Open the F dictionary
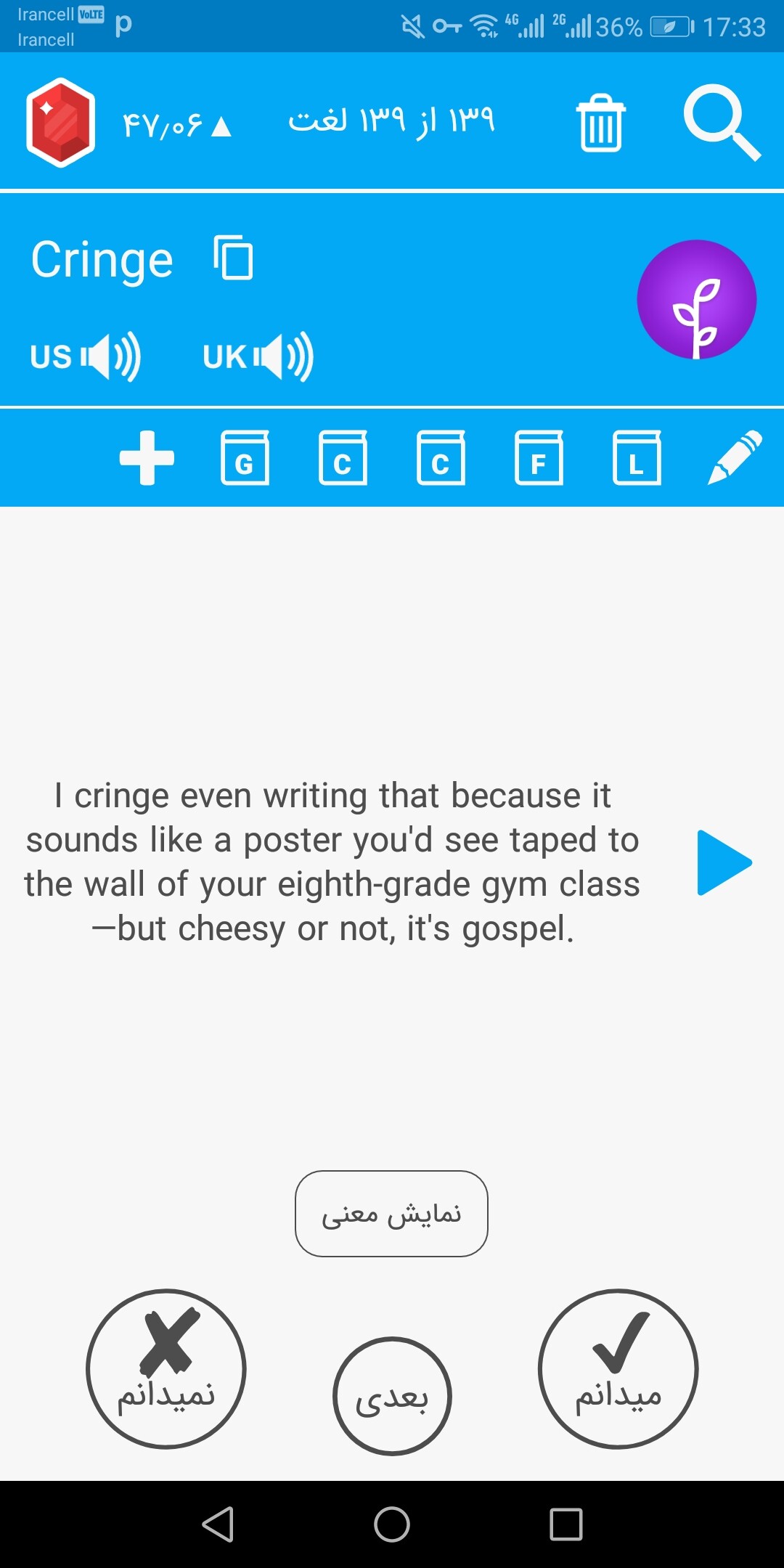 pos(539,457)
